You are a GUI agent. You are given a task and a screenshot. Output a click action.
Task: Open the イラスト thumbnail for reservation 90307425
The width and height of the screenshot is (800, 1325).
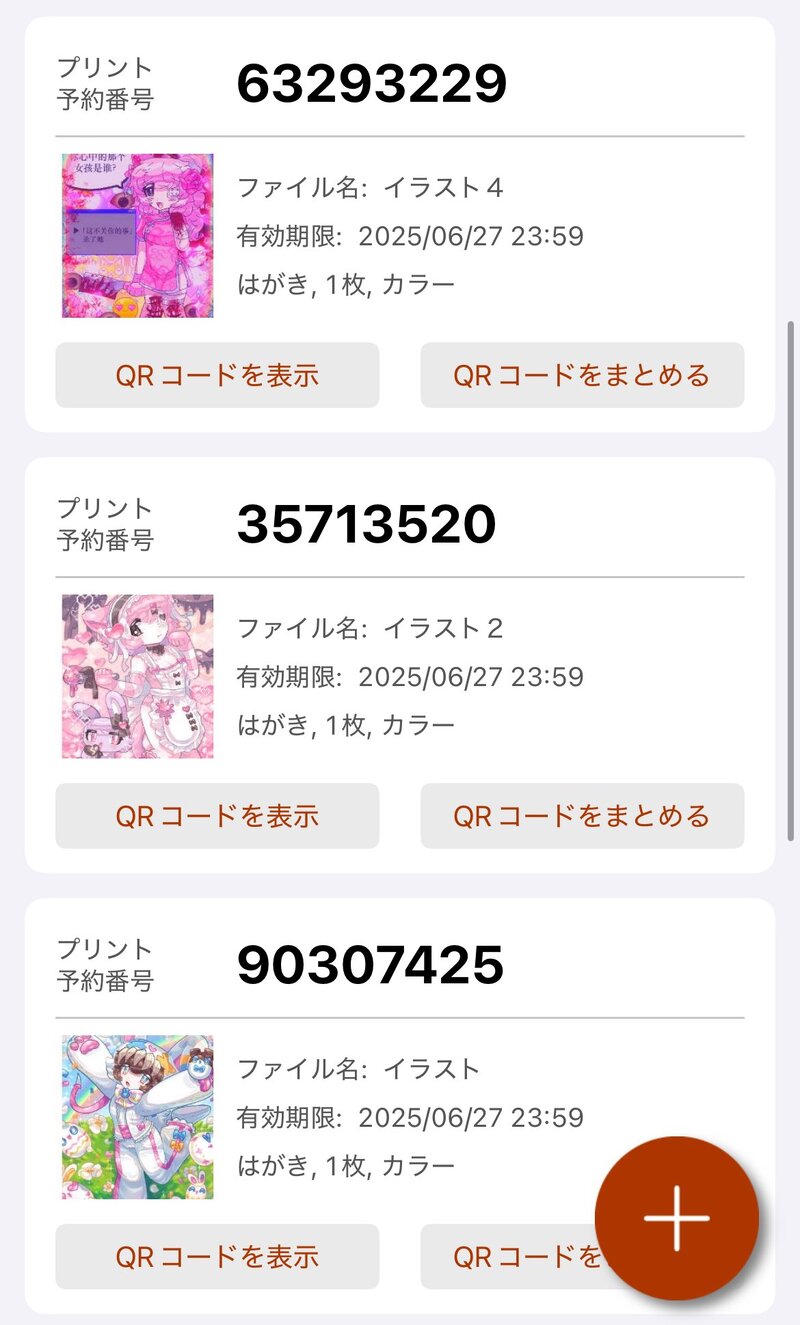[x=138, y=1117]
